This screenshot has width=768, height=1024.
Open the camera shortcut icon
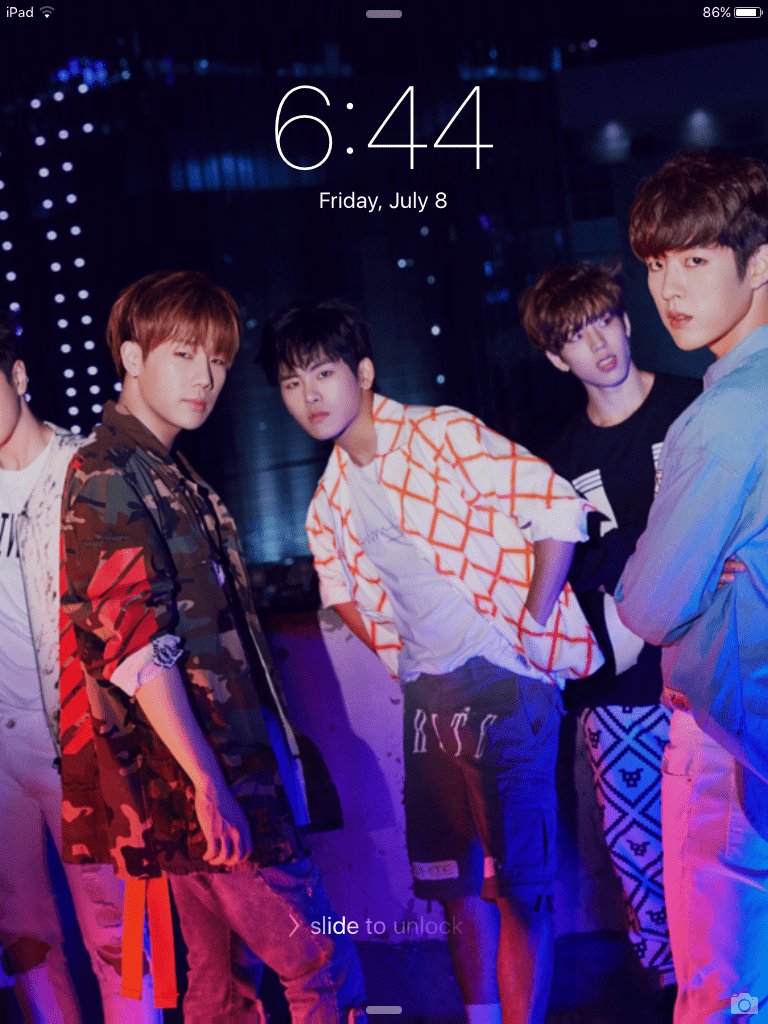point(743,1003)
